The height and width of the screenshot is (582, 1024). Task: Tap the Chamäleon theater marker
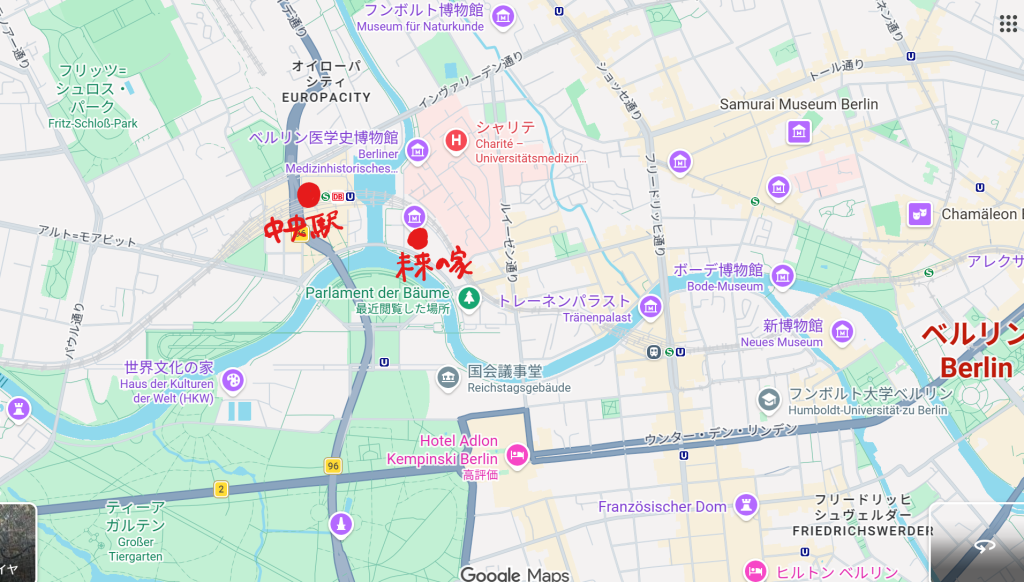pos(919,214)
